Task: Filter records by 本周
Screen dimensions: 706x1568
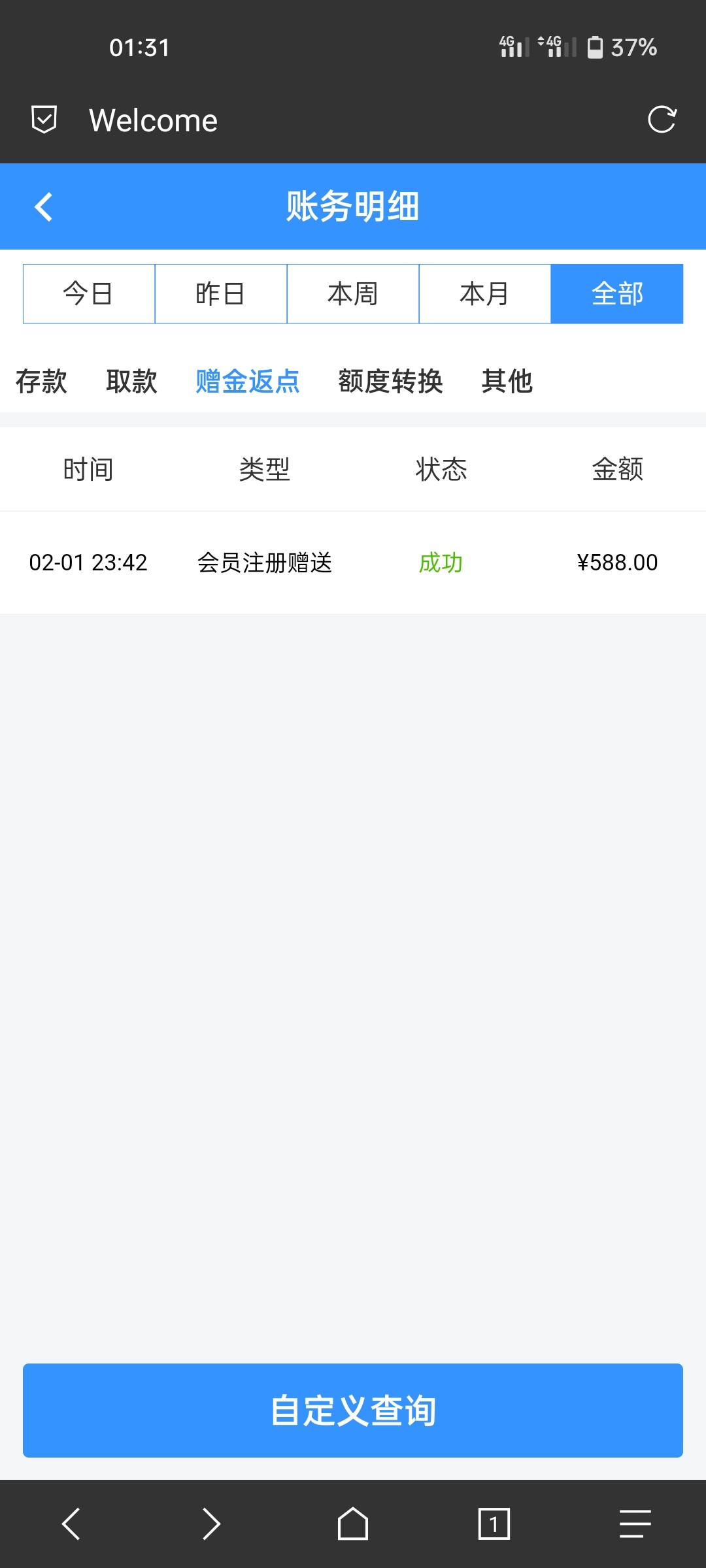Action: [353, 294]
